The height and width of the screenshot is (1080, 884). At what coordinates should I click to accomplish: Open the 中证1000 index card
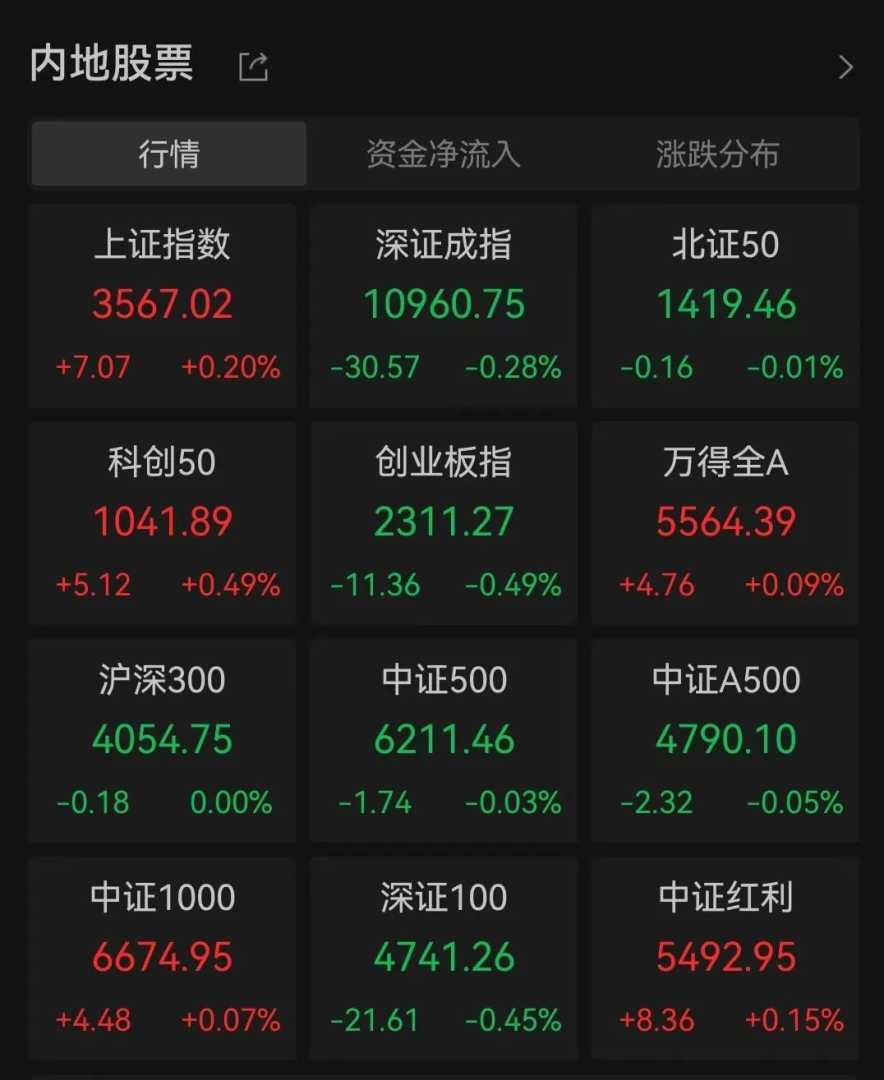pos(162,957)
